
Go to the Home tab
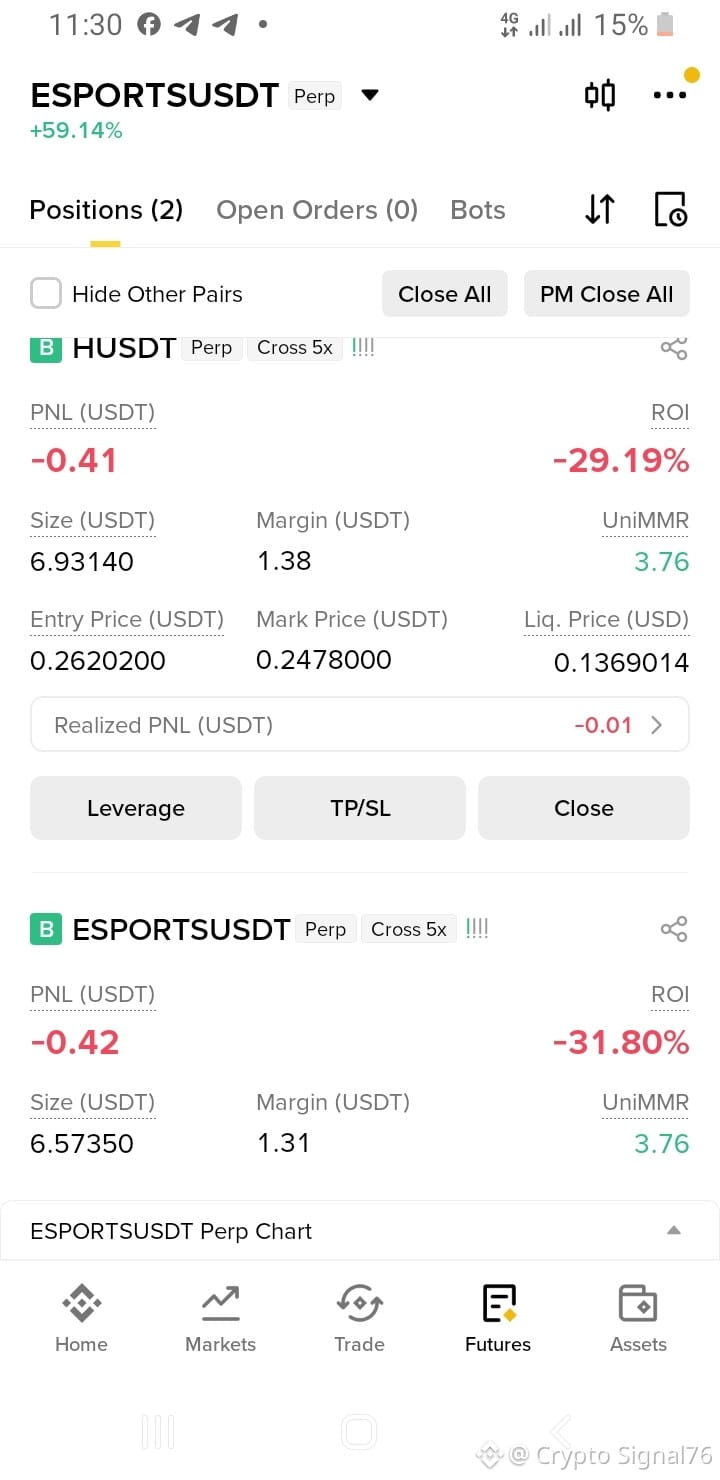coord(81,1319)
